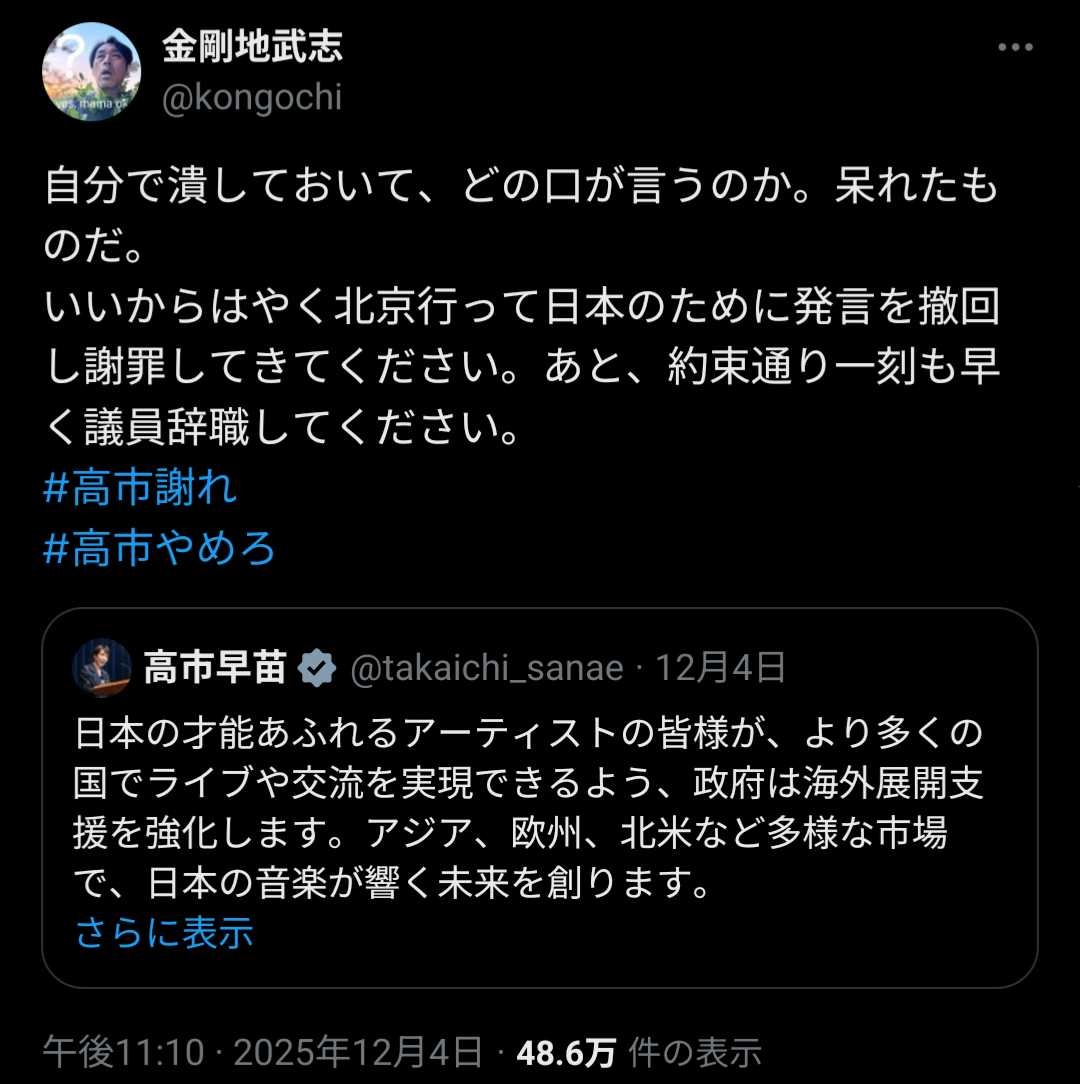Open the tweet's overflow menu
Image resolution: width=1080 pixels, height=1084 pixels.
(x=1017, y=48)
